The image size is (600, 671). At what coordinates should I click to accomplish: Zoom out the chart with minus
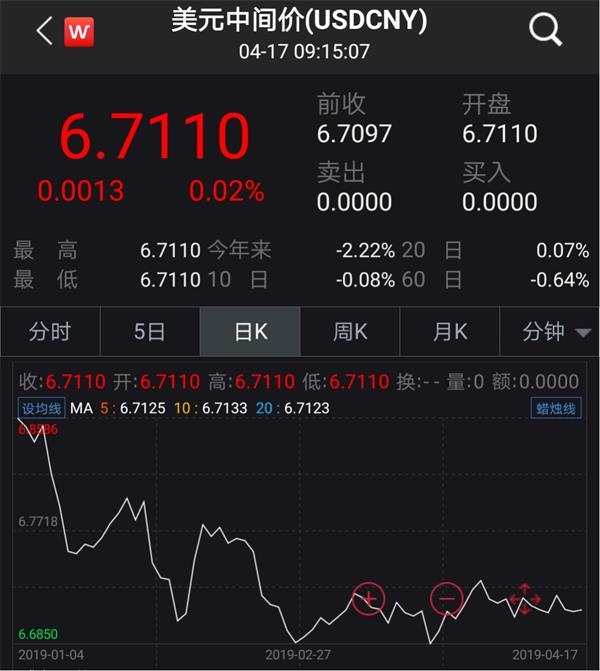coord(446,600)
